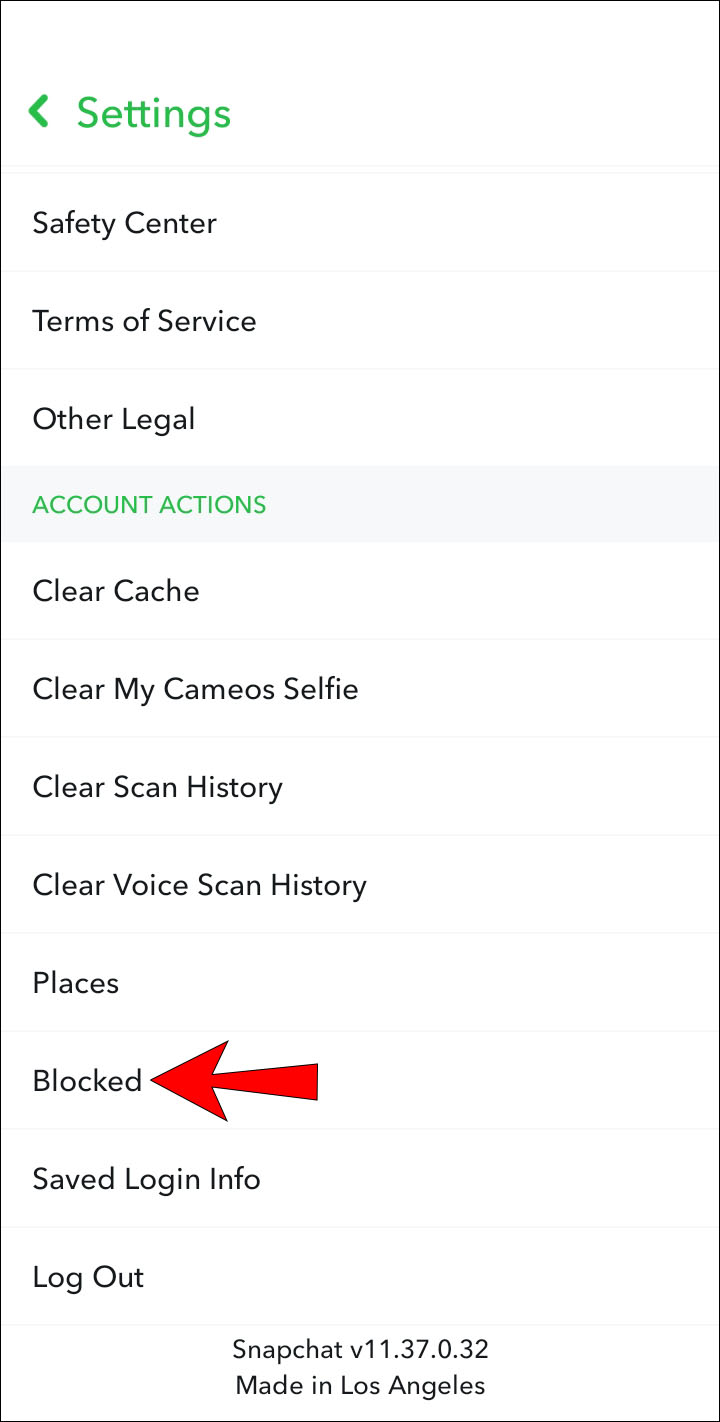Open Other Legal

[114, 419]
